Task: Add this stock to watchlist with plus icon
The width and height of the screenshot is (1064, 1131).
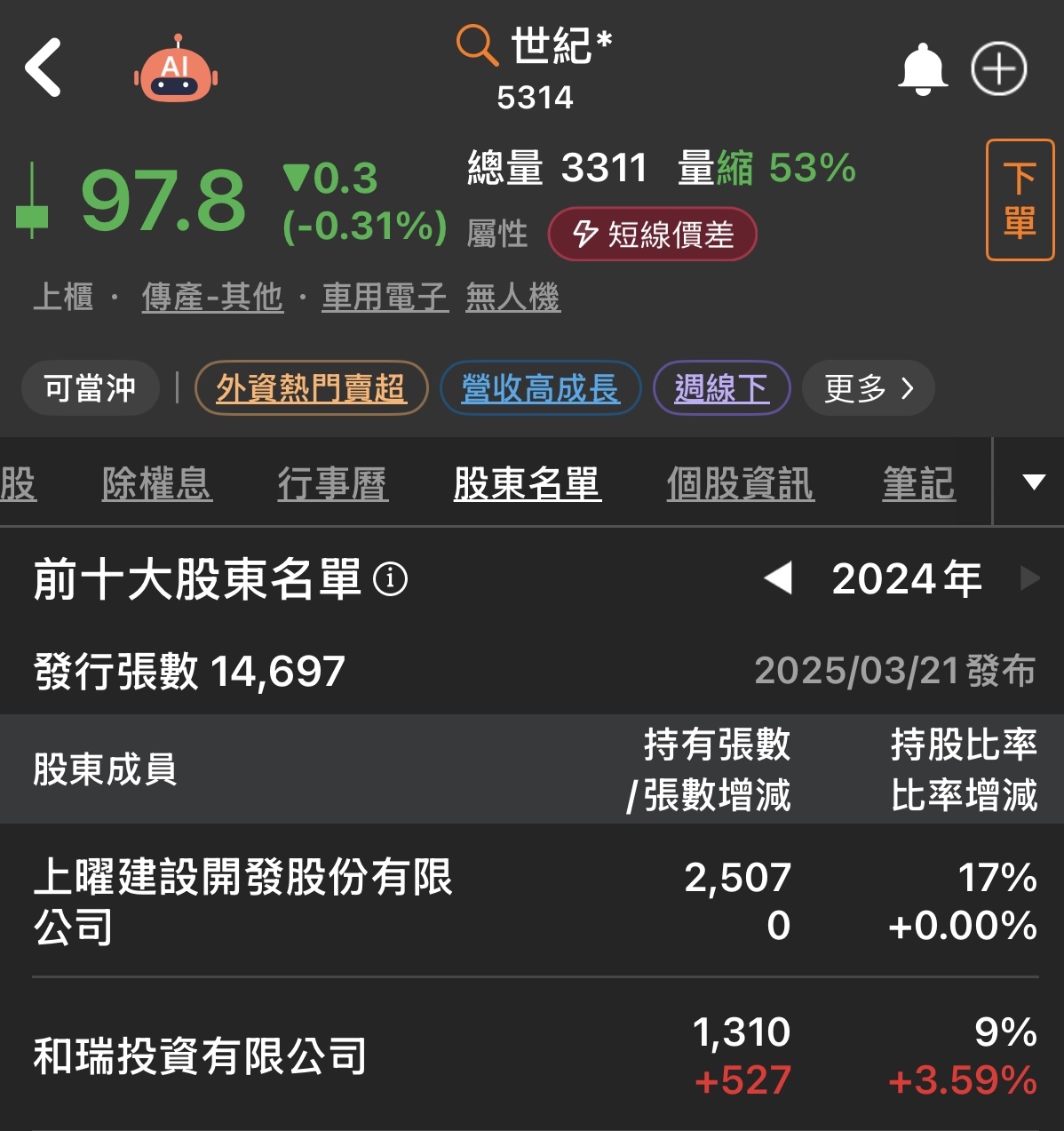Action: click(x=998, y=69)
